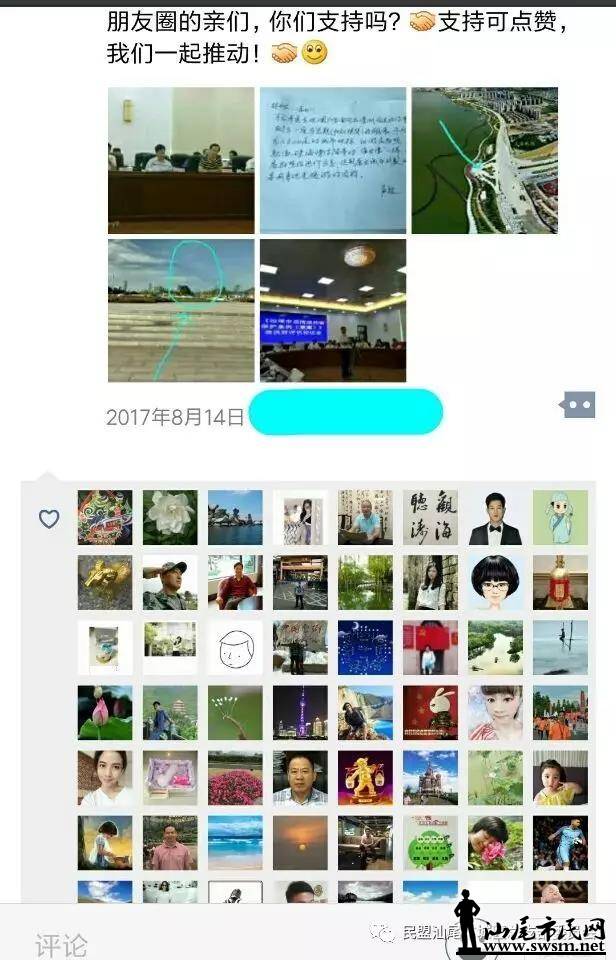Screen dimensions: 616x960
Task: View the profile with the cartoon rabbit avatar
Action: pos(430,712)
